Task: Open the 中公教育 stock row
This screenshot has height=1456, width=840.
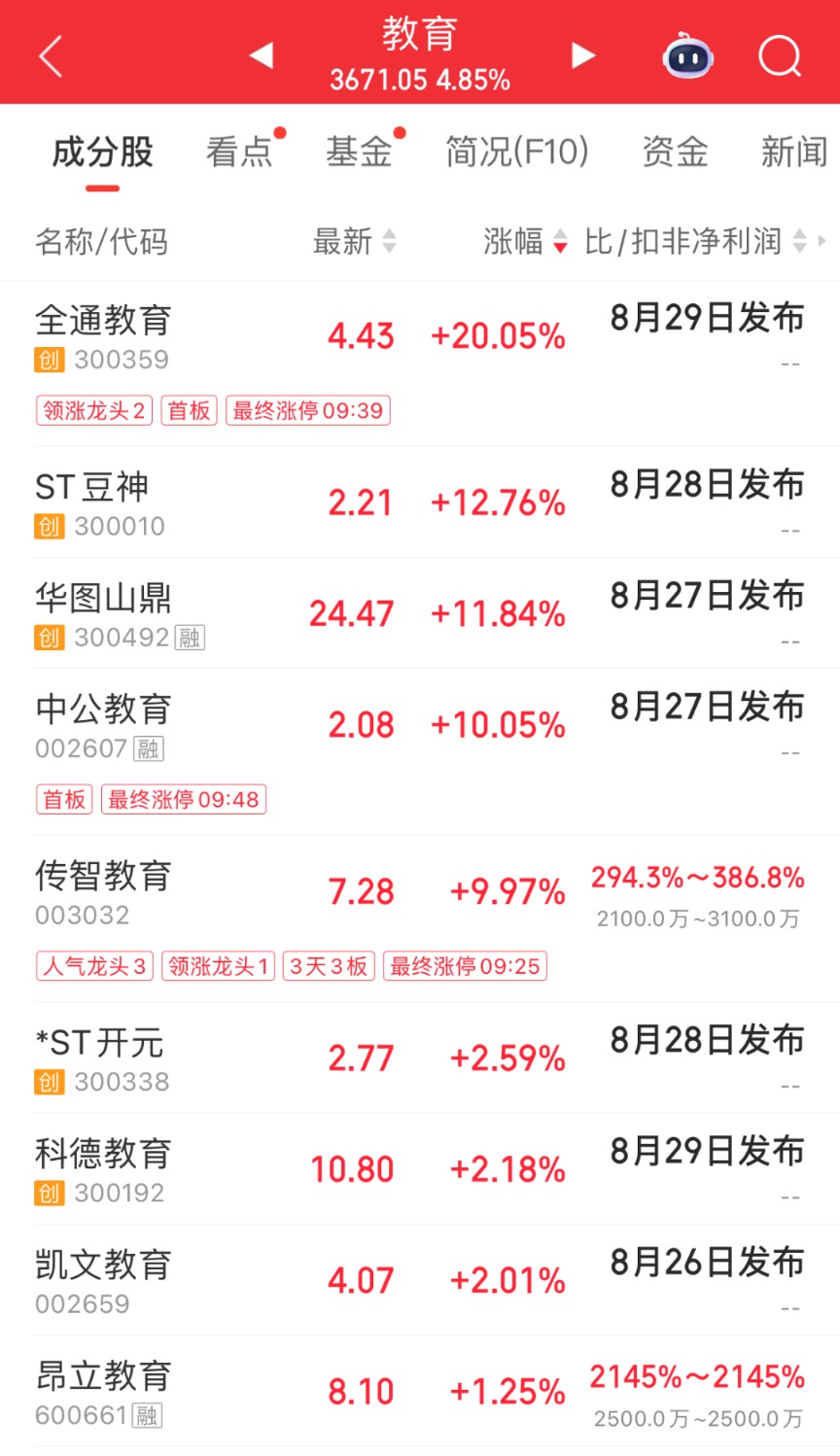Action: tap(420, 752)
